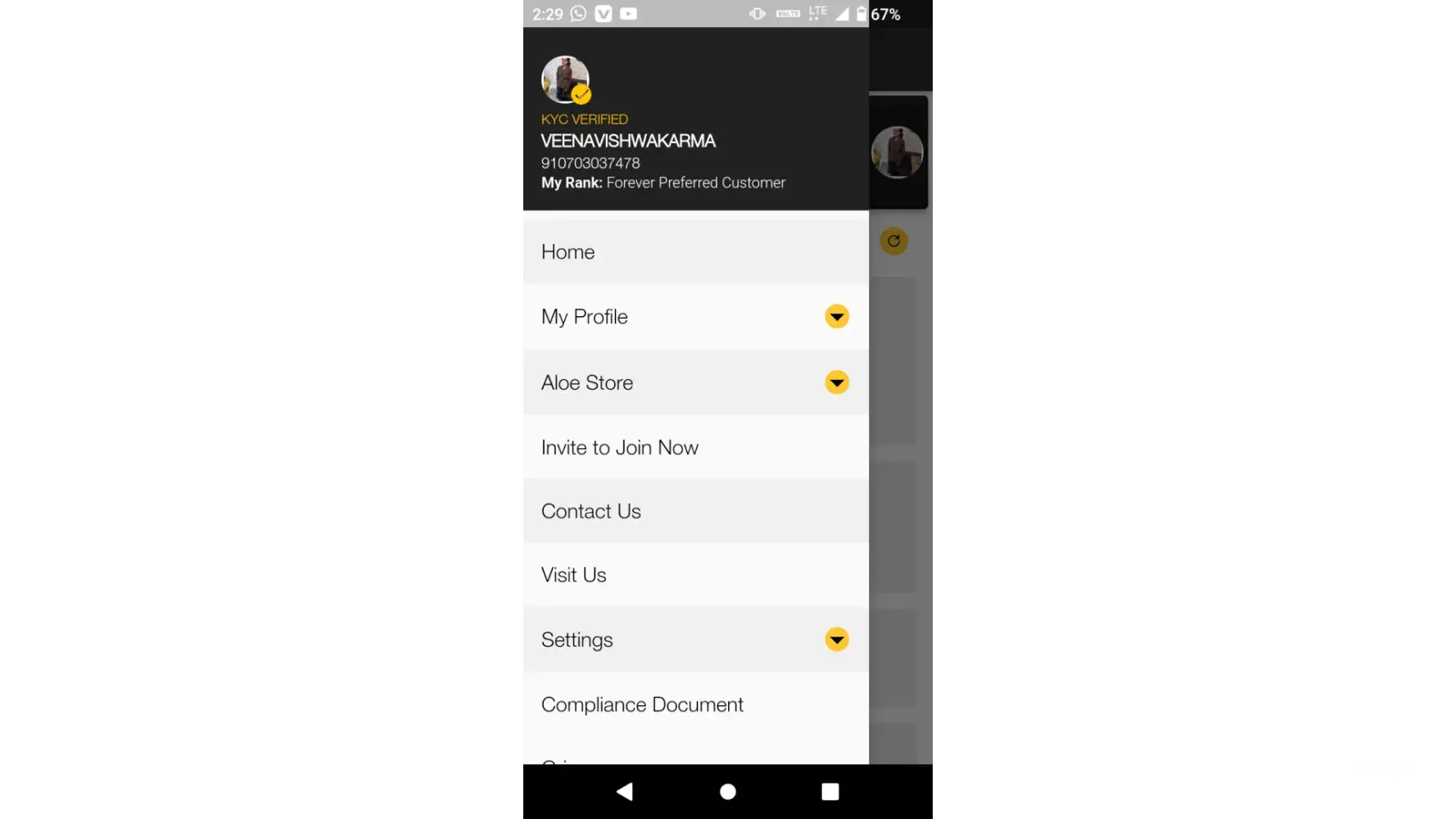Screen dimensions: 1456x819
Task: Open Compliance Document
Action: coord(642,705)
